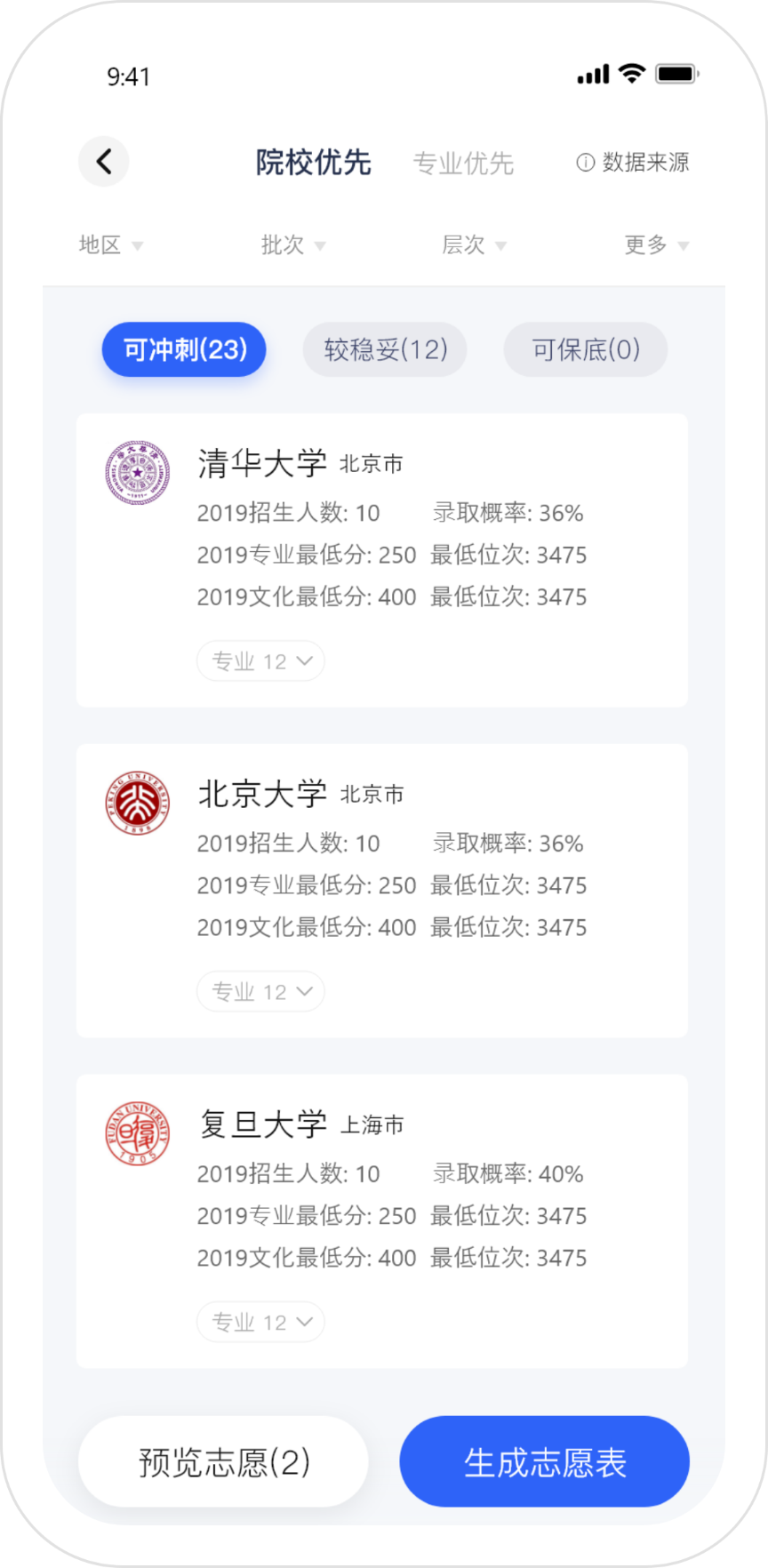Open the 复旦大学 card
Image resolution: width=768 pixels, height=1568 pixels.
(x=382, y=1221)
